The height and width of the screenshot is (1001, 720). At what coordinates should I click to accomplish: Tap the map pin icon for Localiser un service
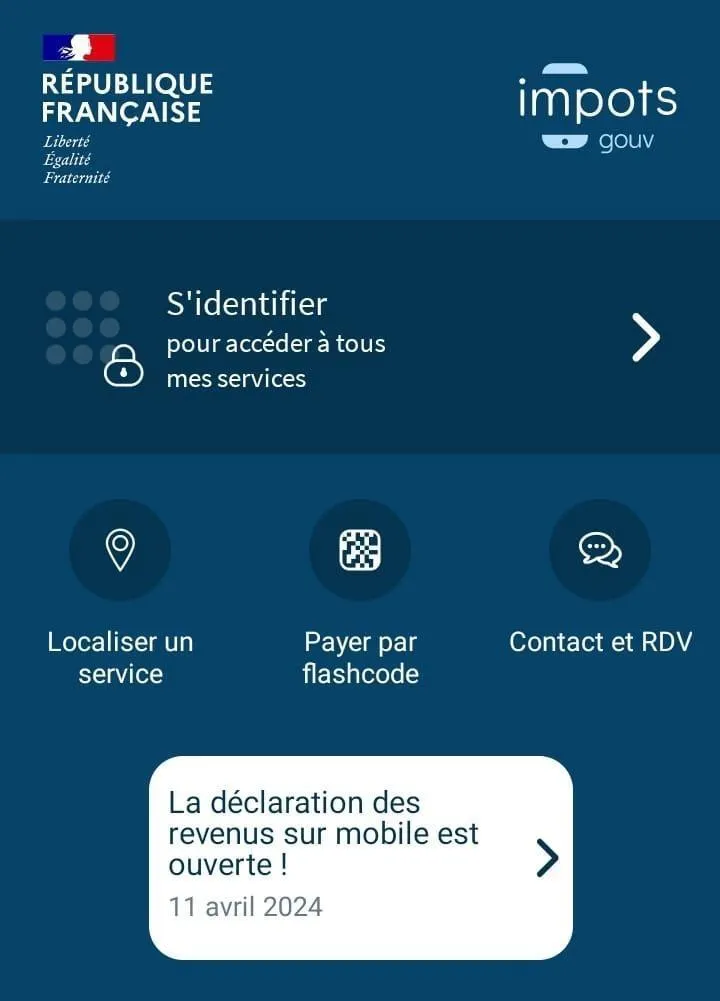120,550
